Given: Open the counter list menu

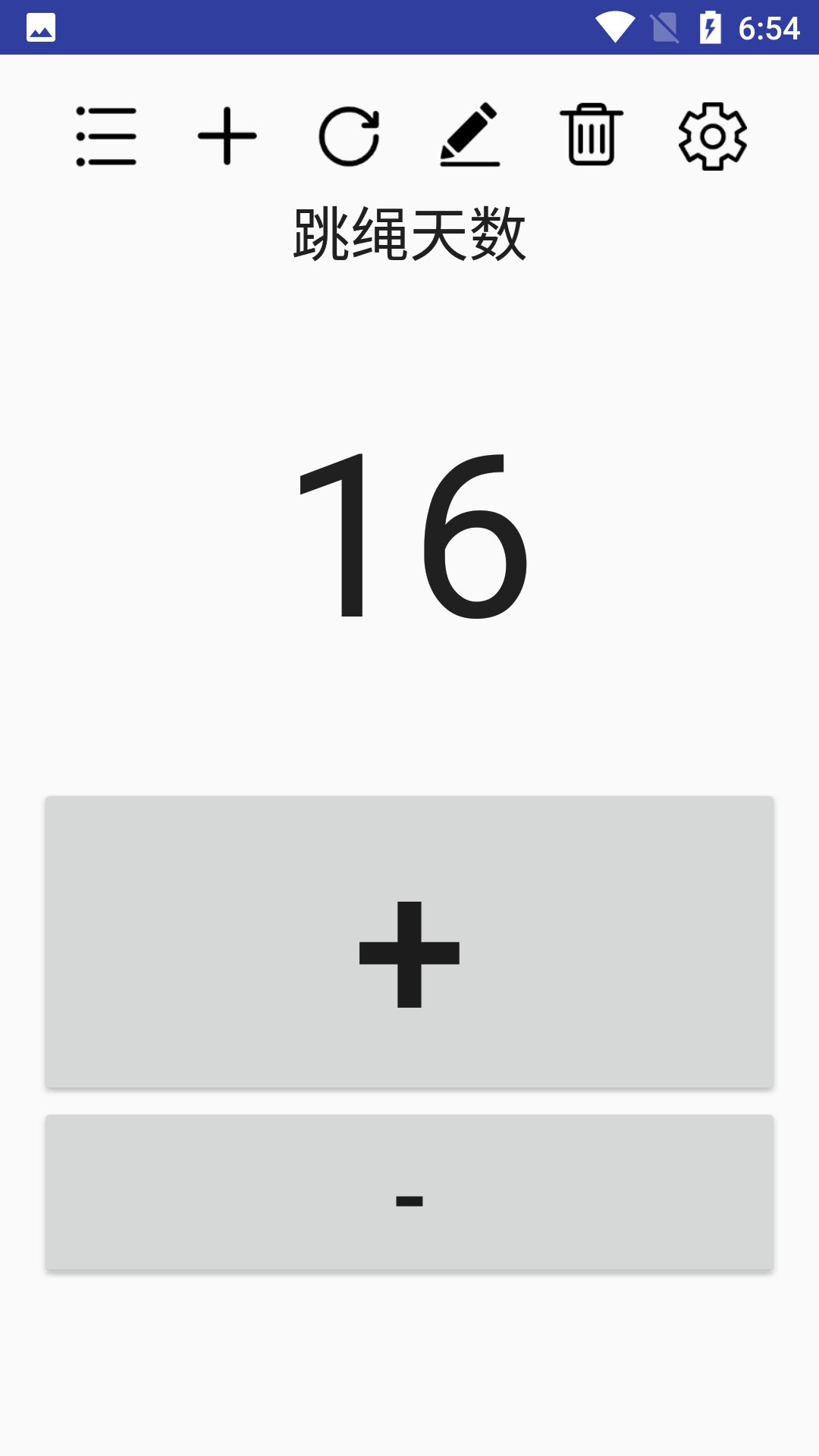Looking at the screenshot, I should pos(106,136).
